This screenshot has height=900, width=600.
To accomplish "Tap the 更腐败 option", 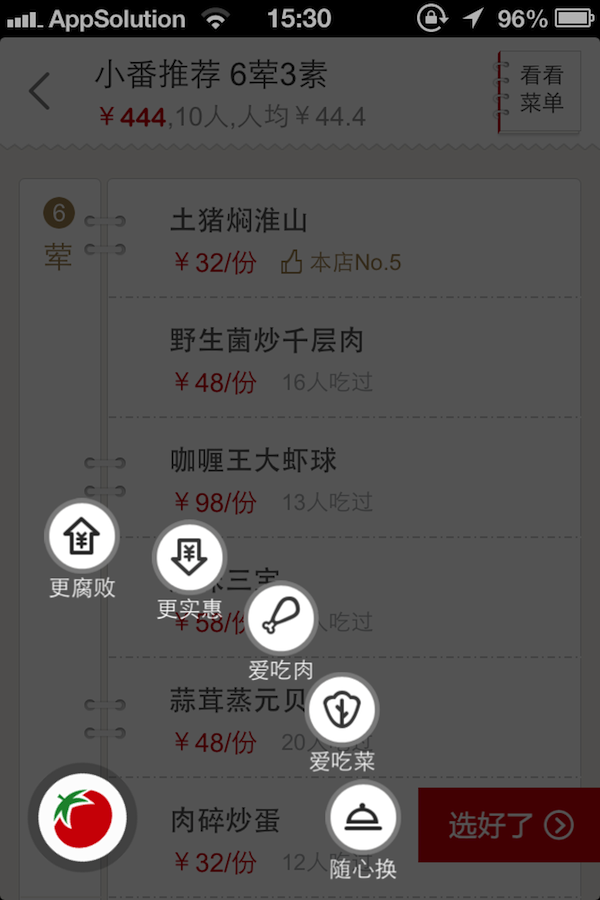I will click(x=82, y=538).
